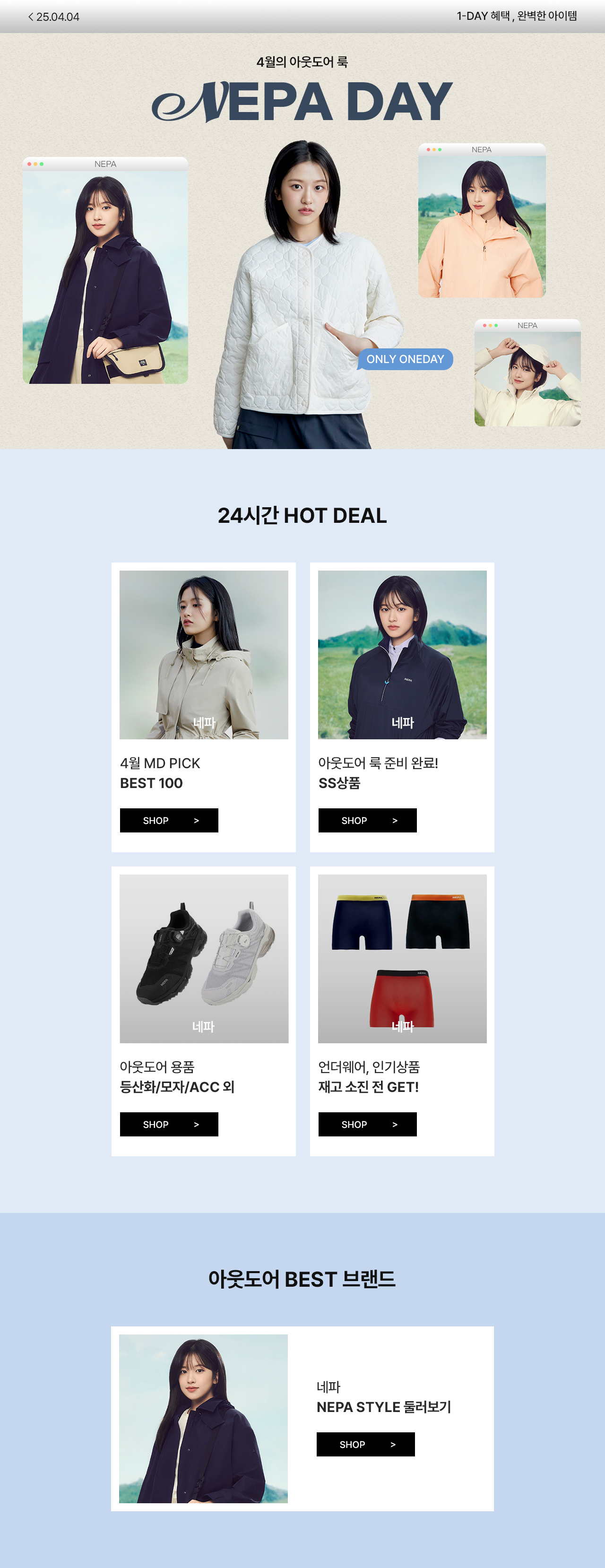This screenshot has width=605, height=1568.
Task: Open the 네파 brand image in BEST 브랜드
Action: coord(203,1418)
